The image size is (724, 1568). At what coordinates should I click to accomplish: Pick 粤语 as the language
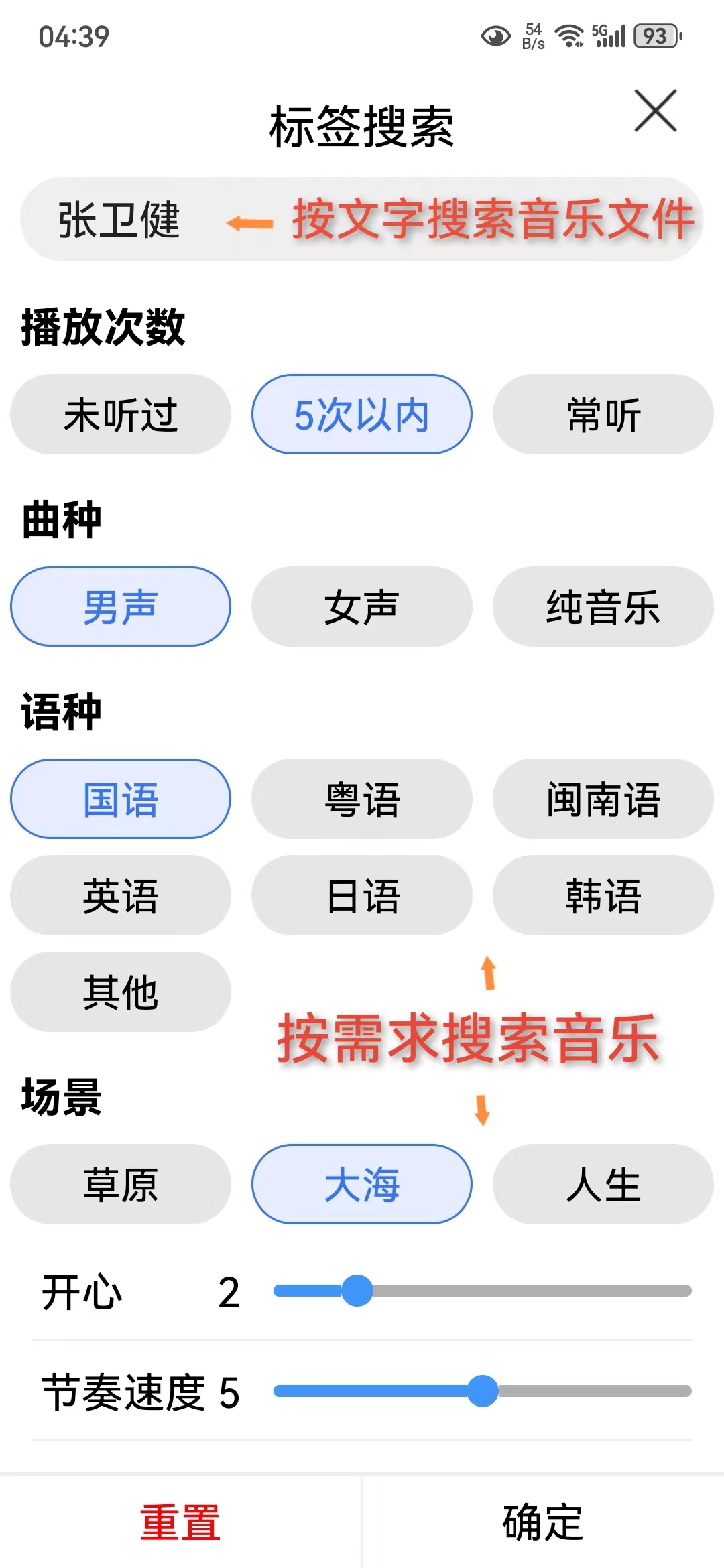coord(362,799)
